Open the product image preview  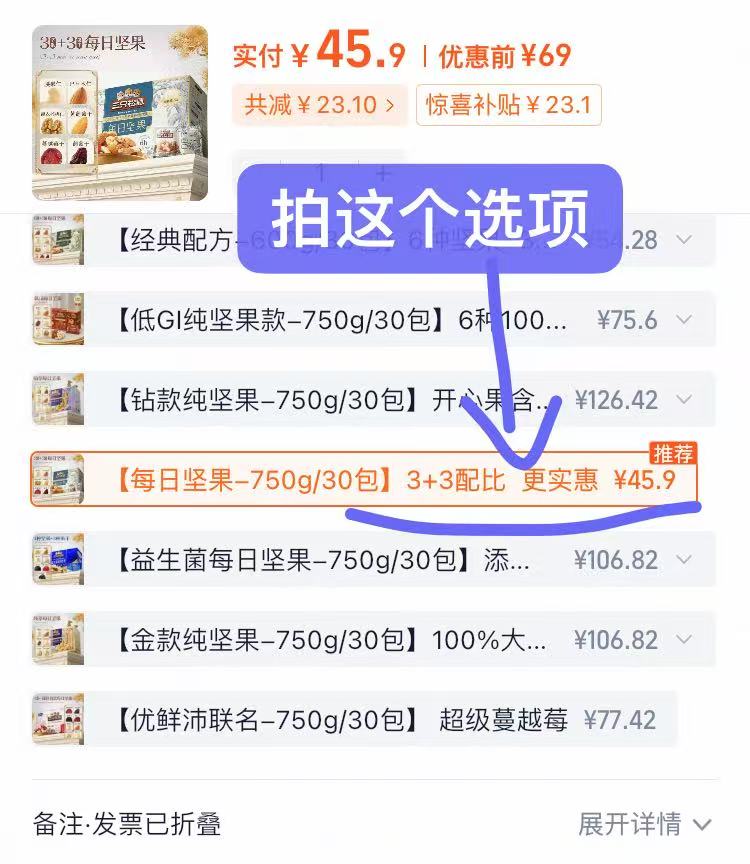point(120,112)
